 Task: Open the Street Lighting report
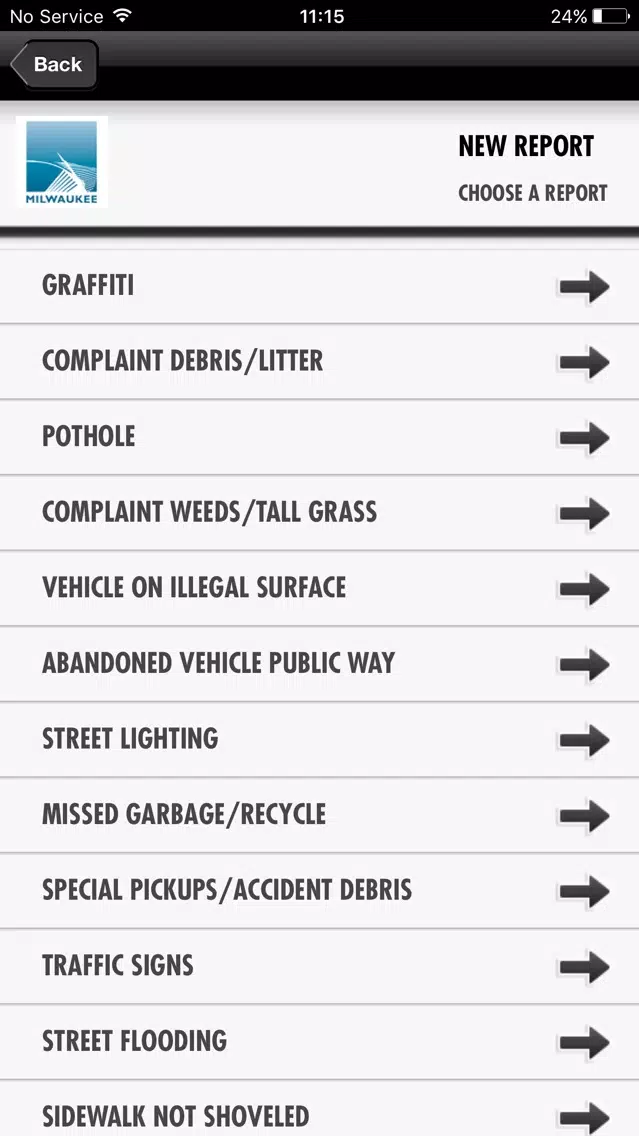click(320, 740)
